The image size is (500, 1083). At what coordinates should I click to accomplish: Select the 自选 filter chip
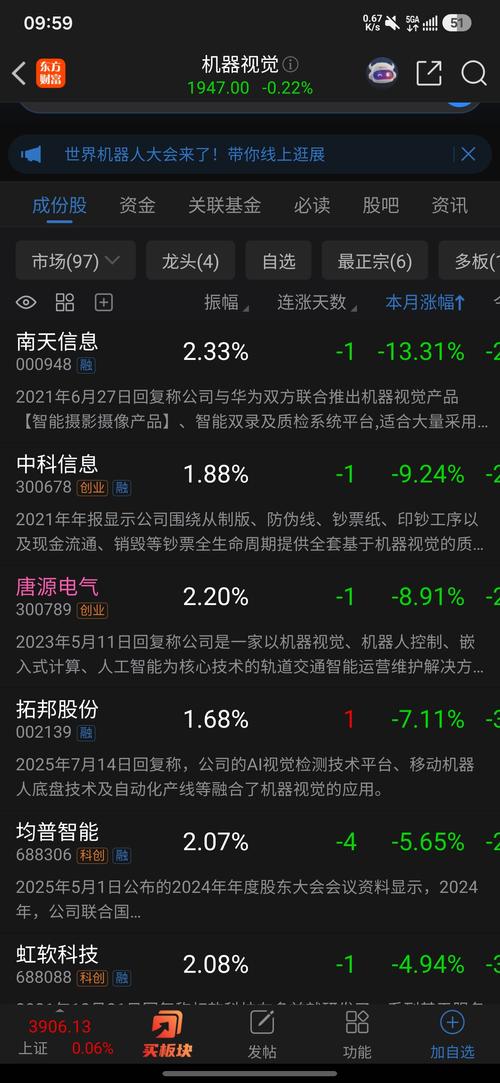coord(278,260)
